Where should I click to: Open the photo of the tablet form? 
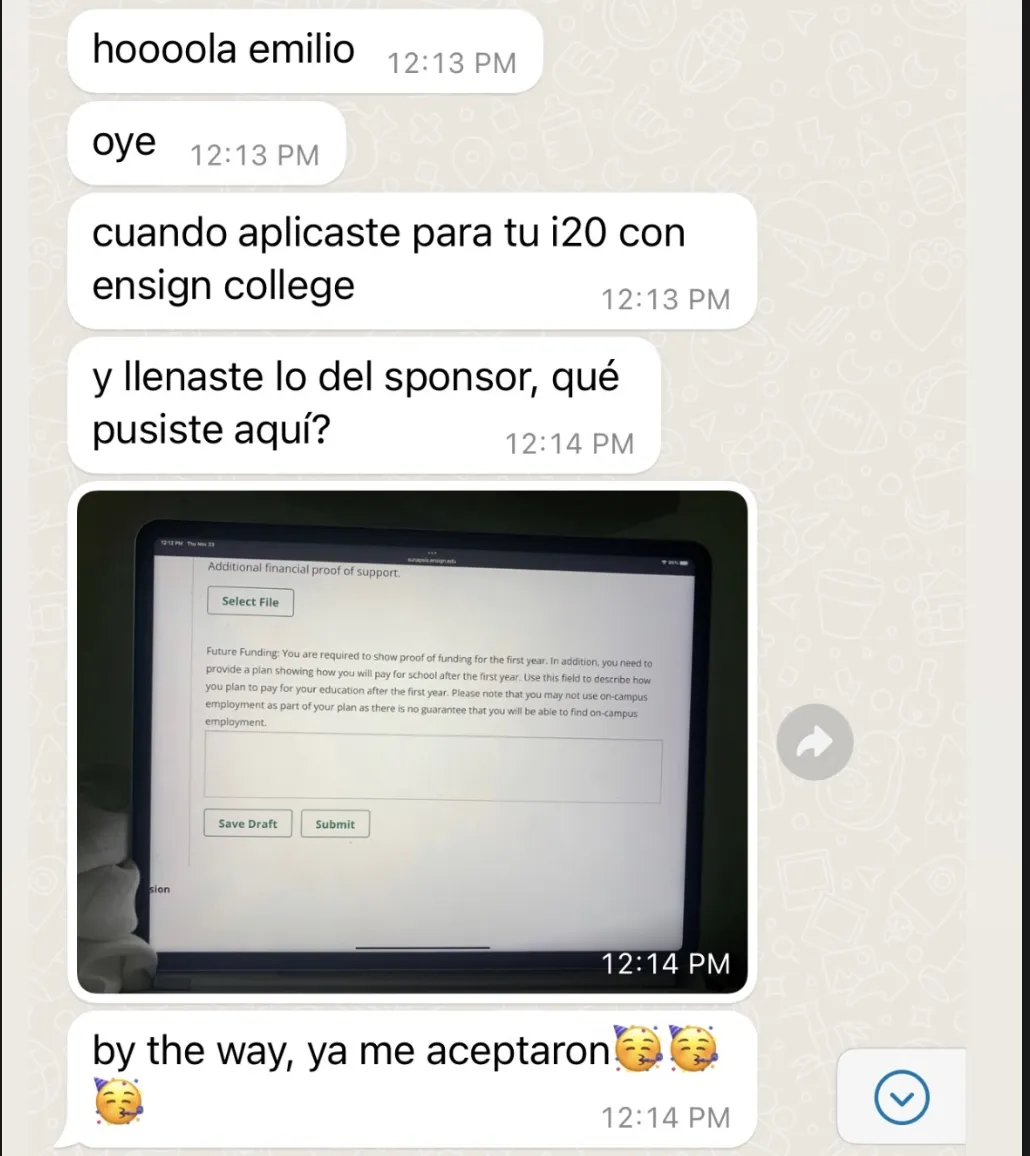point(412,742)
